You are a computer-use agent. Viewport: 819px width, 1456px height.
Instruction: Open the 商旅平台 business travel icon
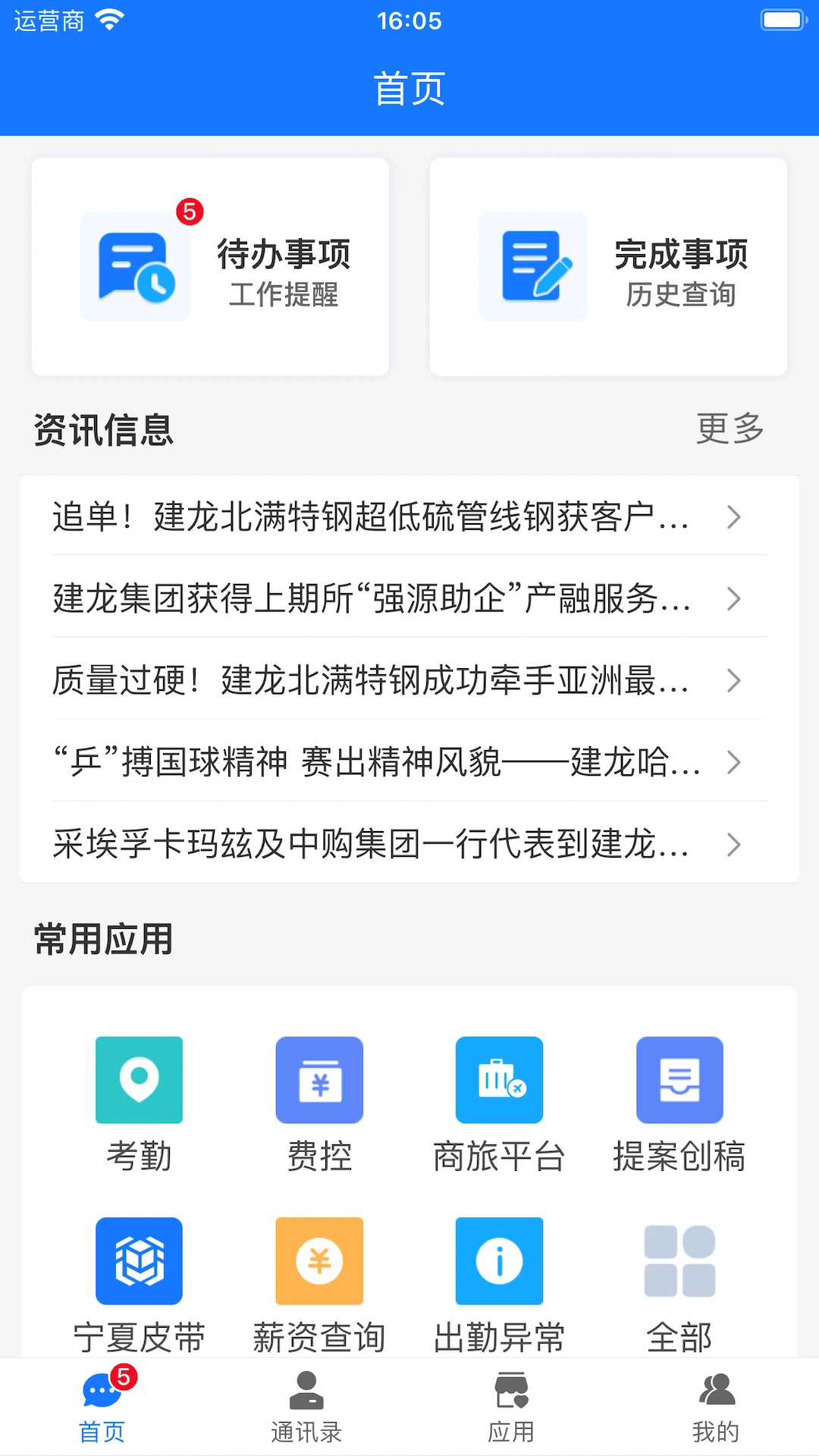point(499,1080)
